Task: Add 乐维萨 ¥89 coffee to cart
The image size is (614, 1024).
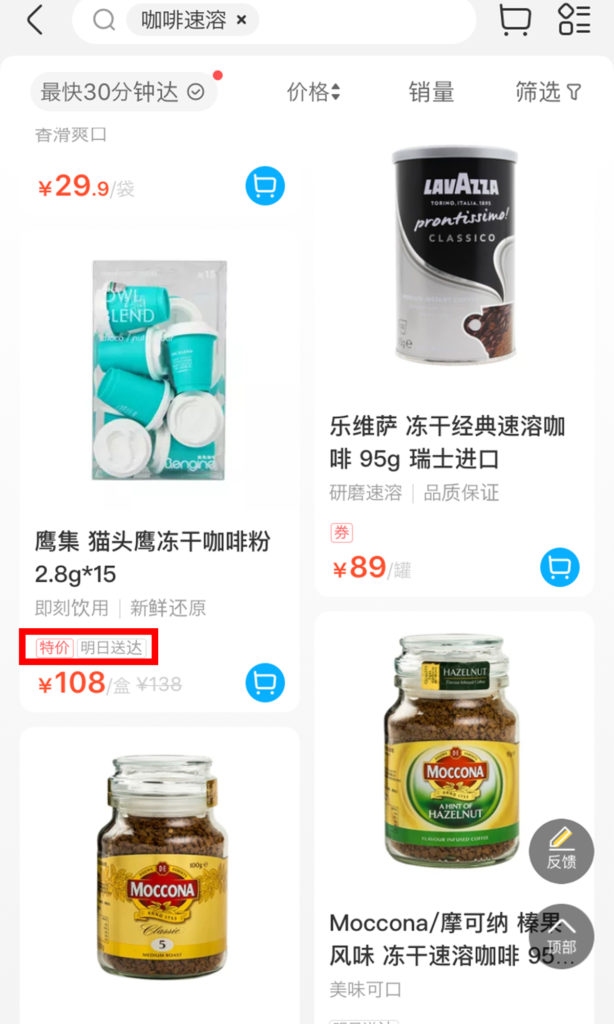Action: (x=560, y=568)
